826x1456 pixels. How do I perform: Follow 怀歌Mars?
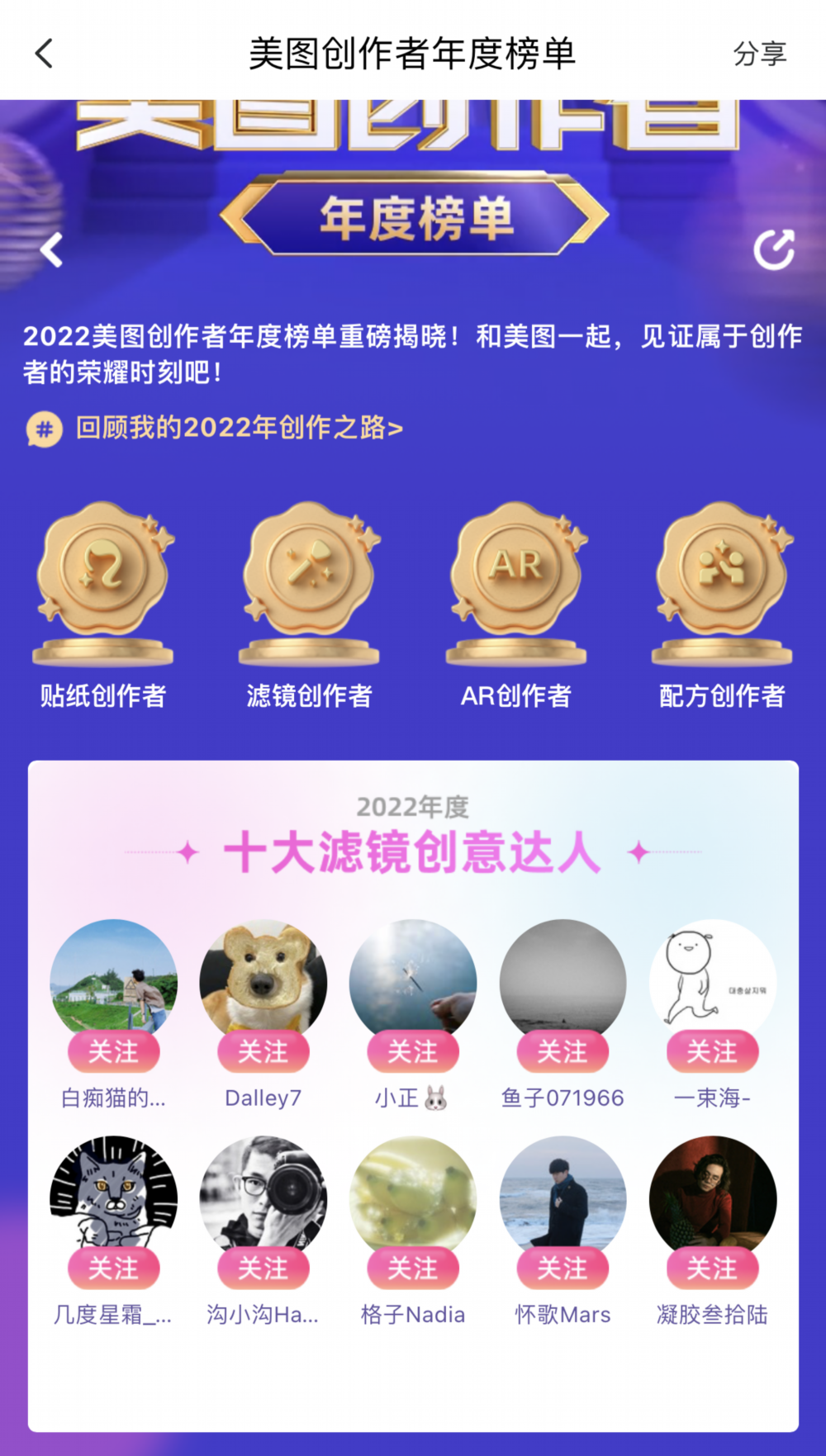[x=563, y=1268]
